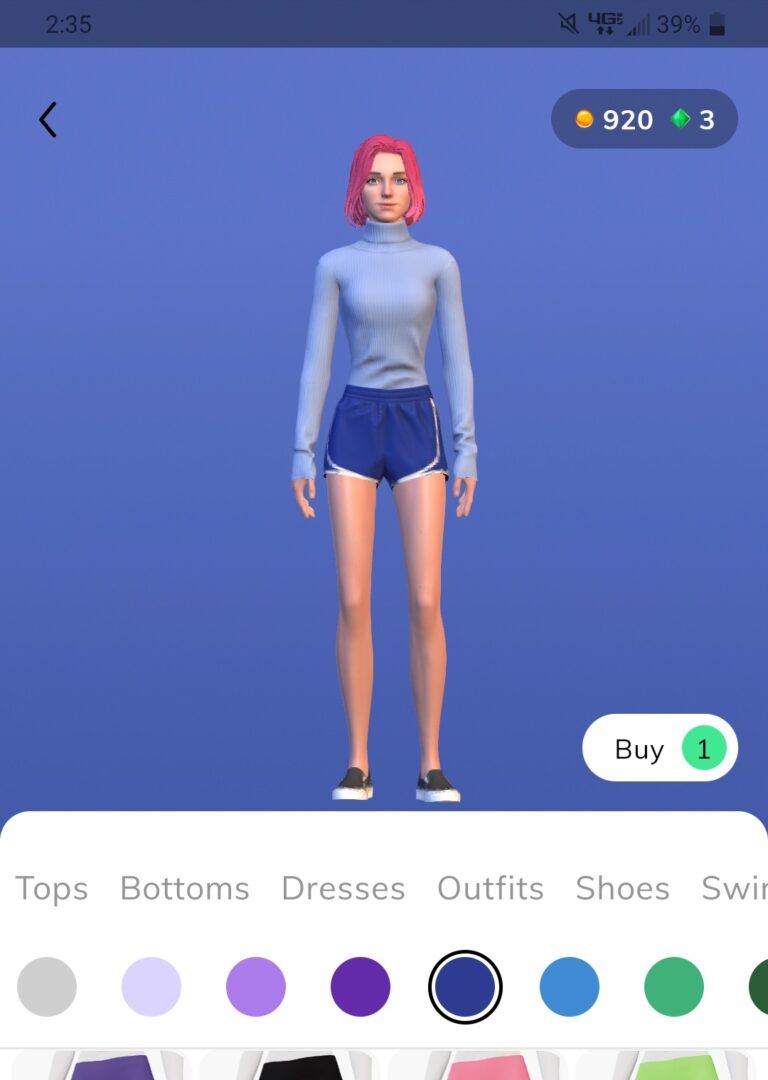The height and width of the screenshot is (1080, 768).
Task: Go back using the arrow icon
Action: [47, 120]
